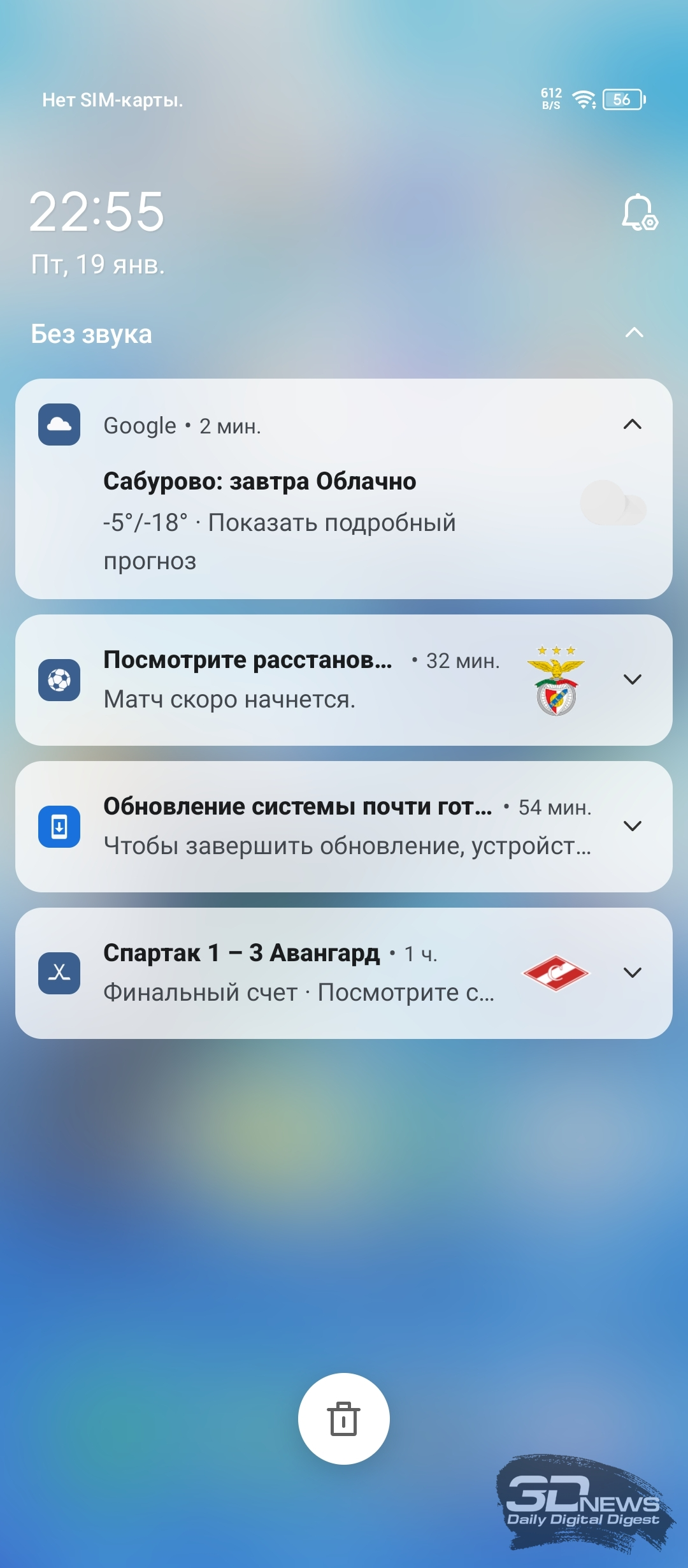Collapse the Google weather notification
The image size is (688, 1568).
632,425
